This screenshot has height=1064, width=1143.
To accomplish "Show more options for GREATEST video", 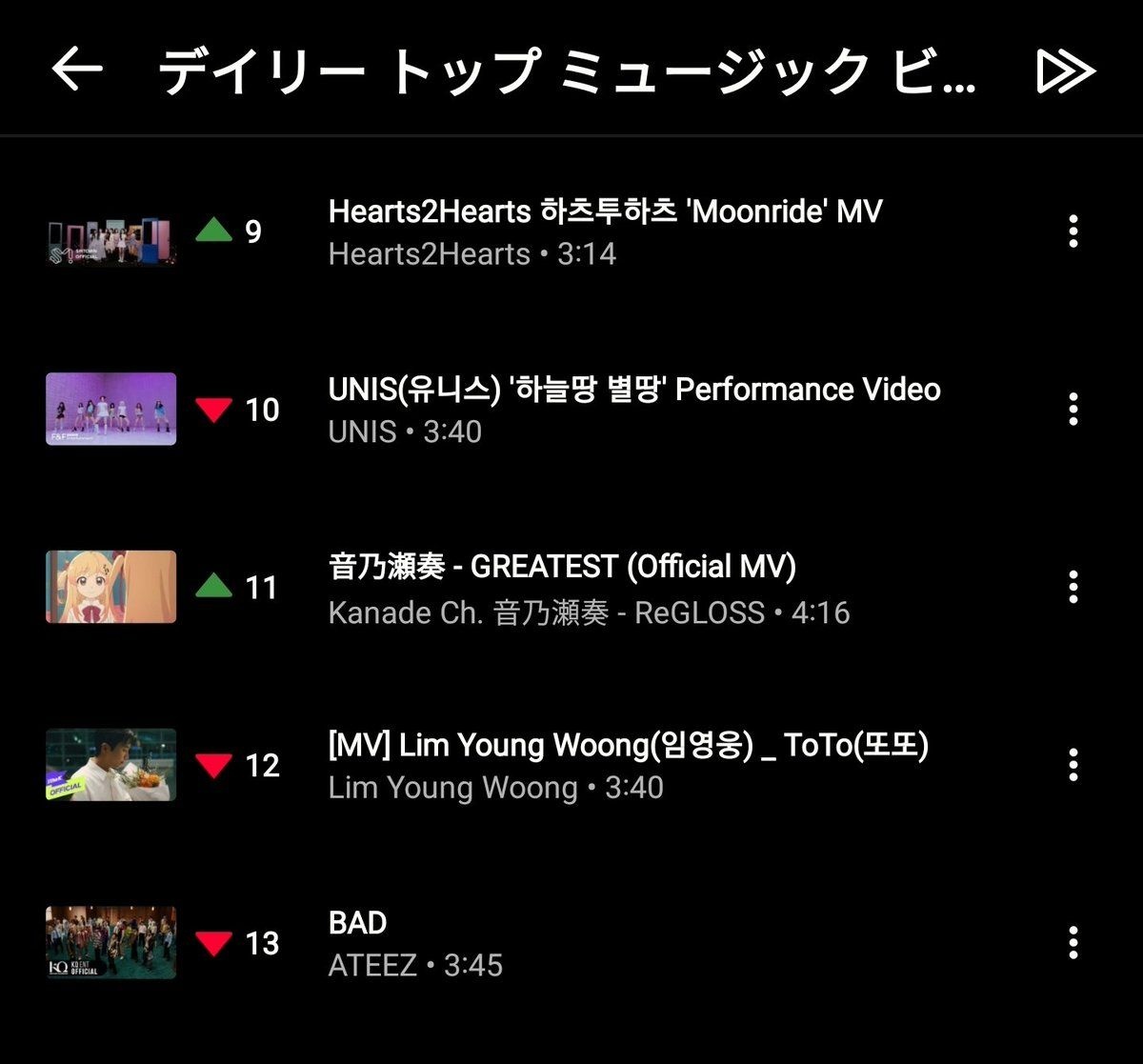I will [x=1073, y=588].
